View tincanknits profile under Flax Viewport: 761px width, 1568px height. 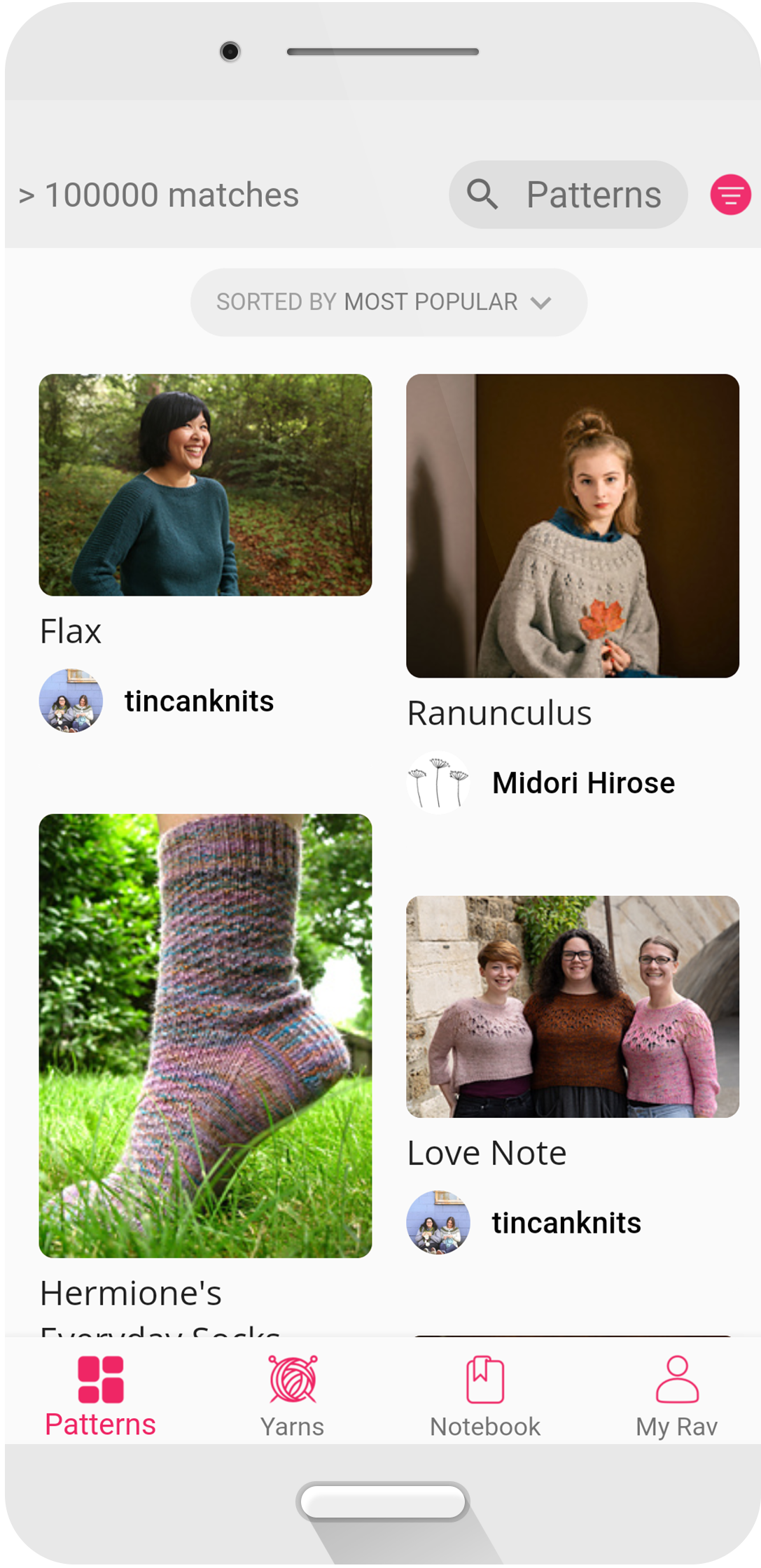pos(199,701)
